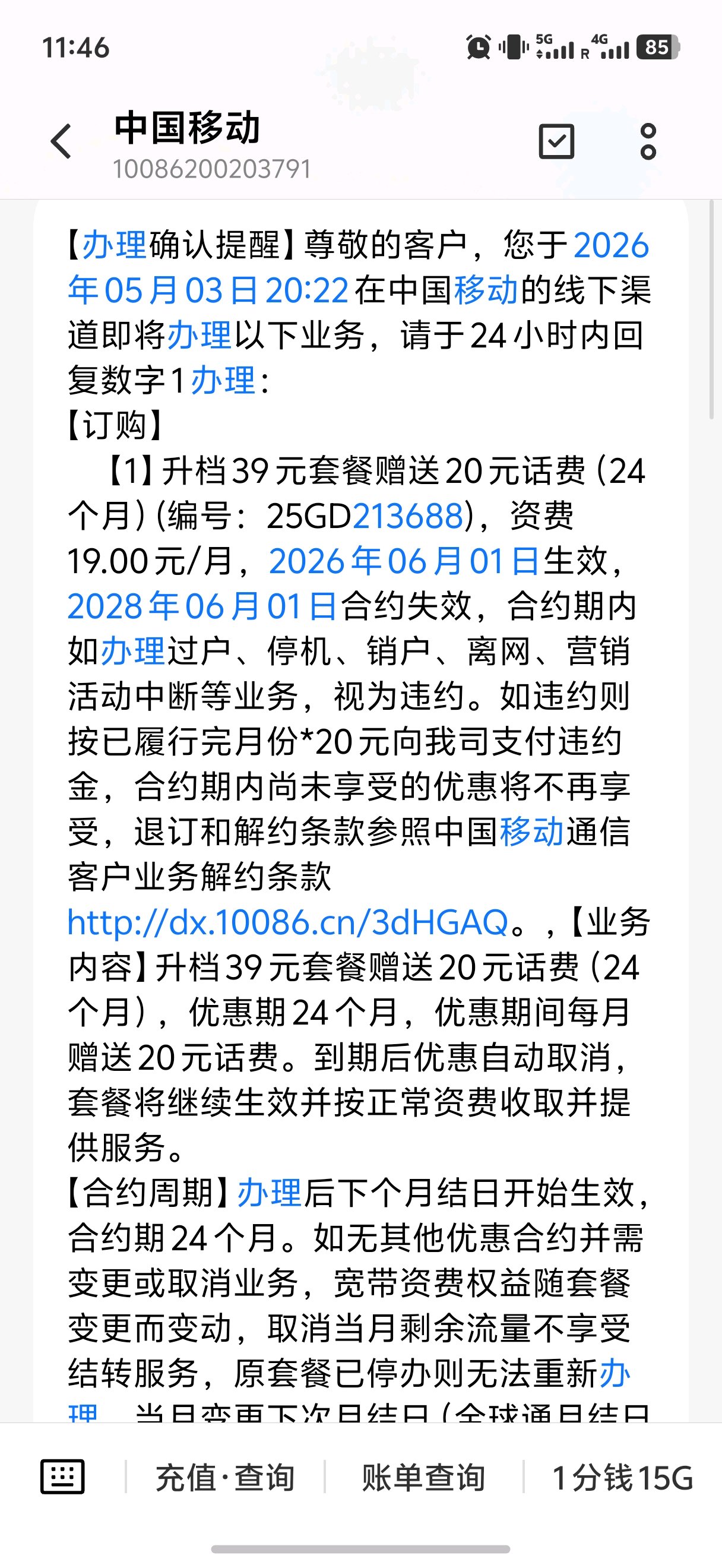
Task: Go back to the message list
Action: coord(61,141)
